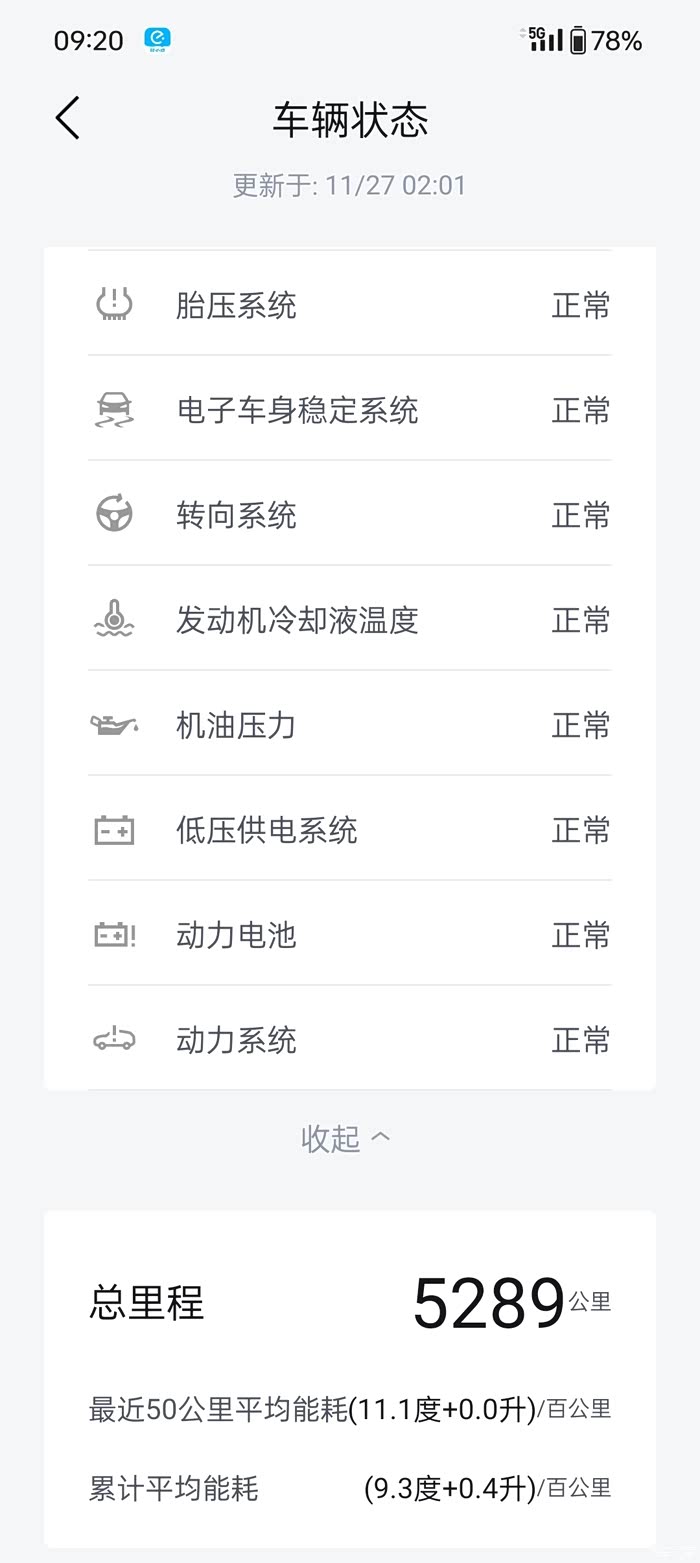This screenshot has height=1563, width=700.
Task: Collapse the status list with 收起
Action: pyautogui.click(x=345, y=1138)
